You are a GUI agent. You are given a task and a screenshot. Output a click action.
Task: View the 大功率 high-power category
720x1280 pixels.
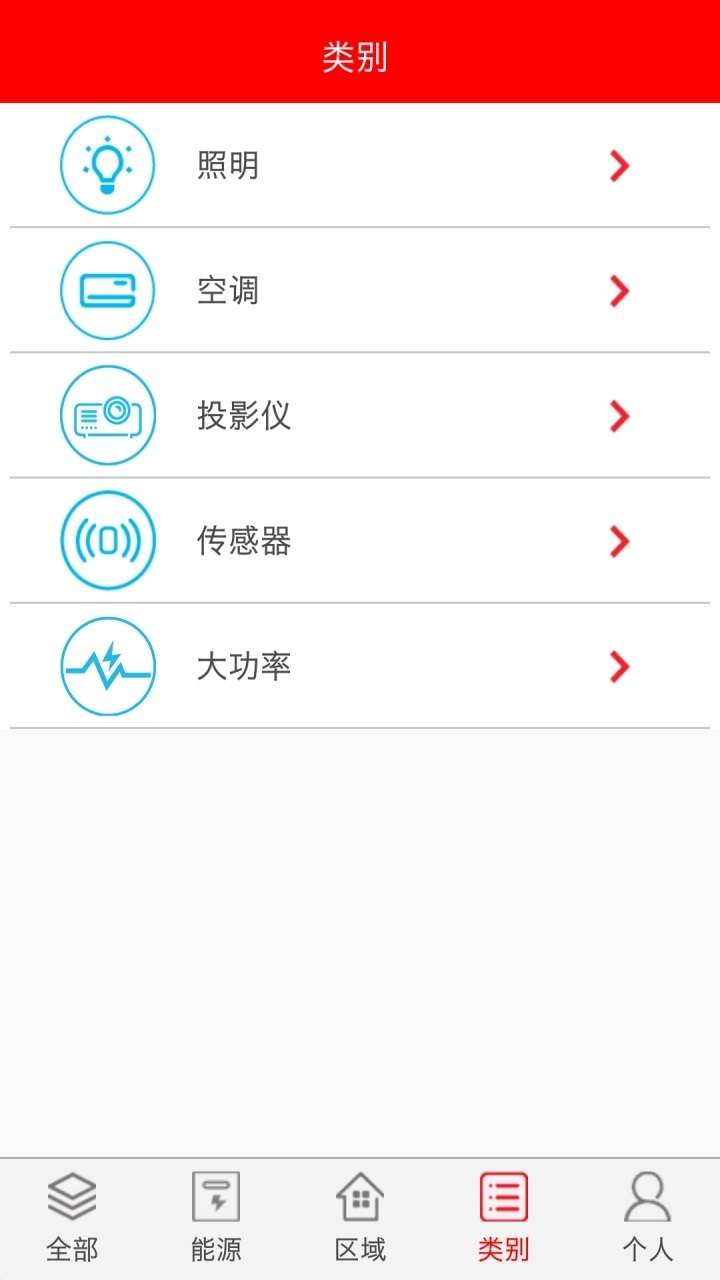(x=360, y=666)
